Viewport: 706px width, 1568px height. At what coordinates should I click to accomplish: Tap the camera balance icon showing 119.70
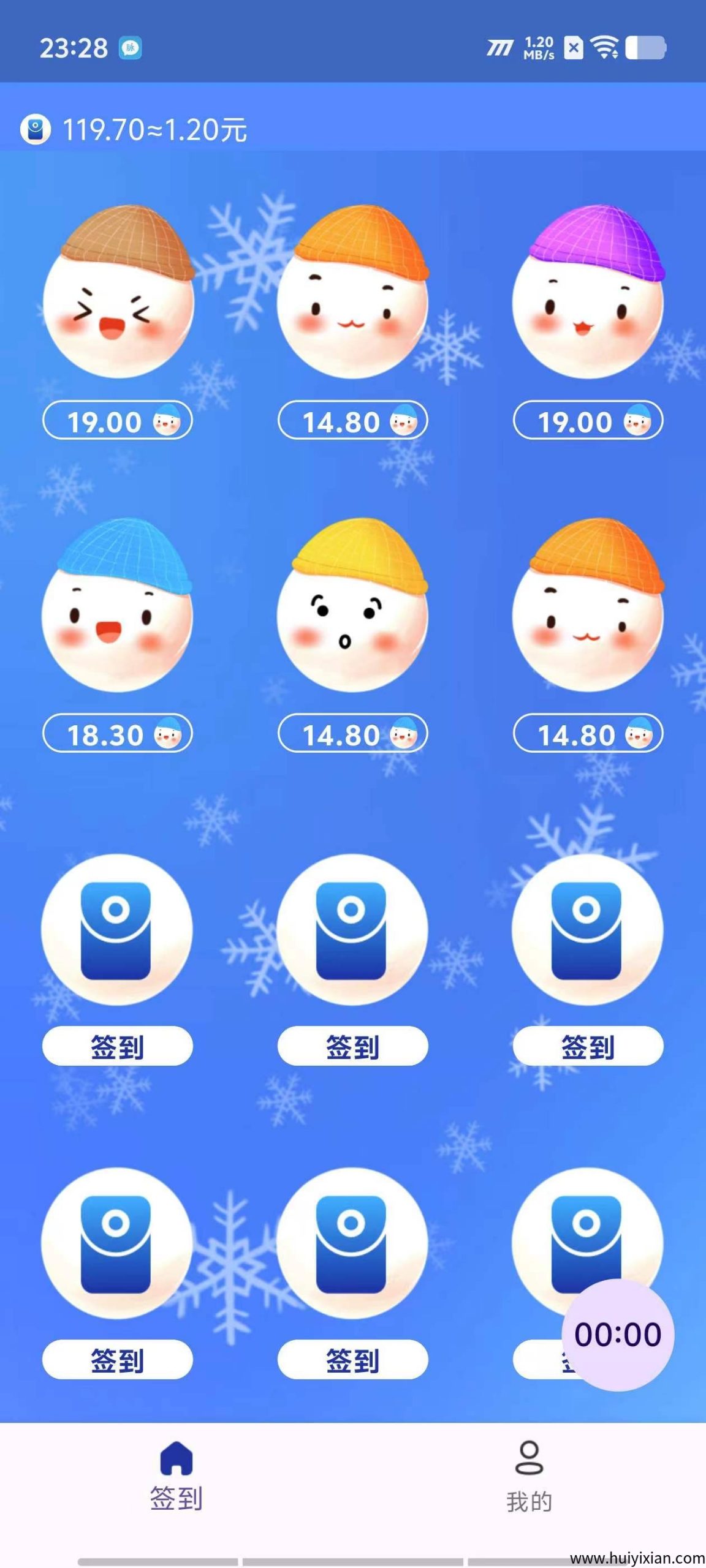(36, 128)
